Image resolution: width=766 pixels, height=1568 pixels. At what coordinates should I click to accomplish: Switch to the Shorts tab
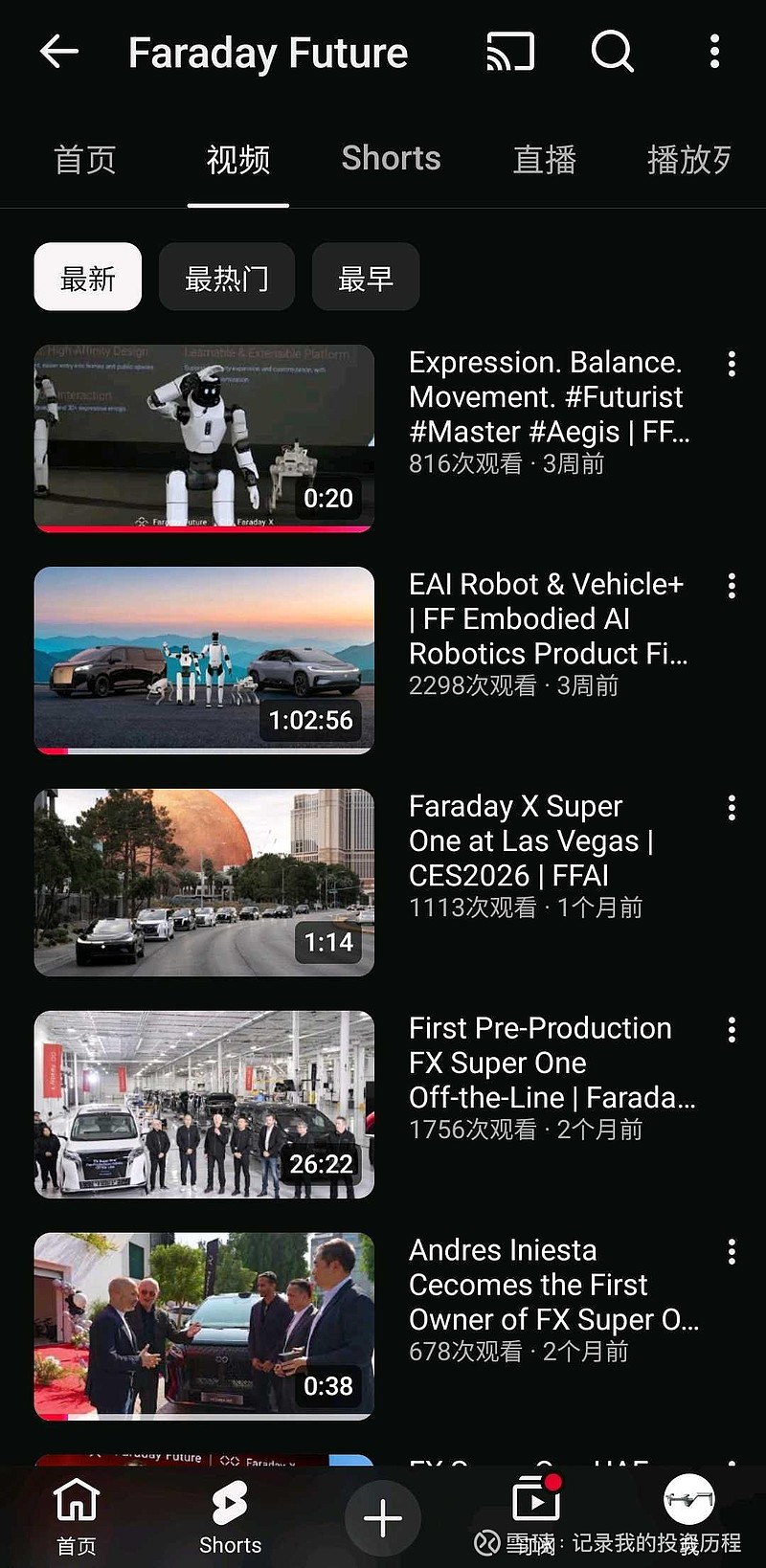390,159
